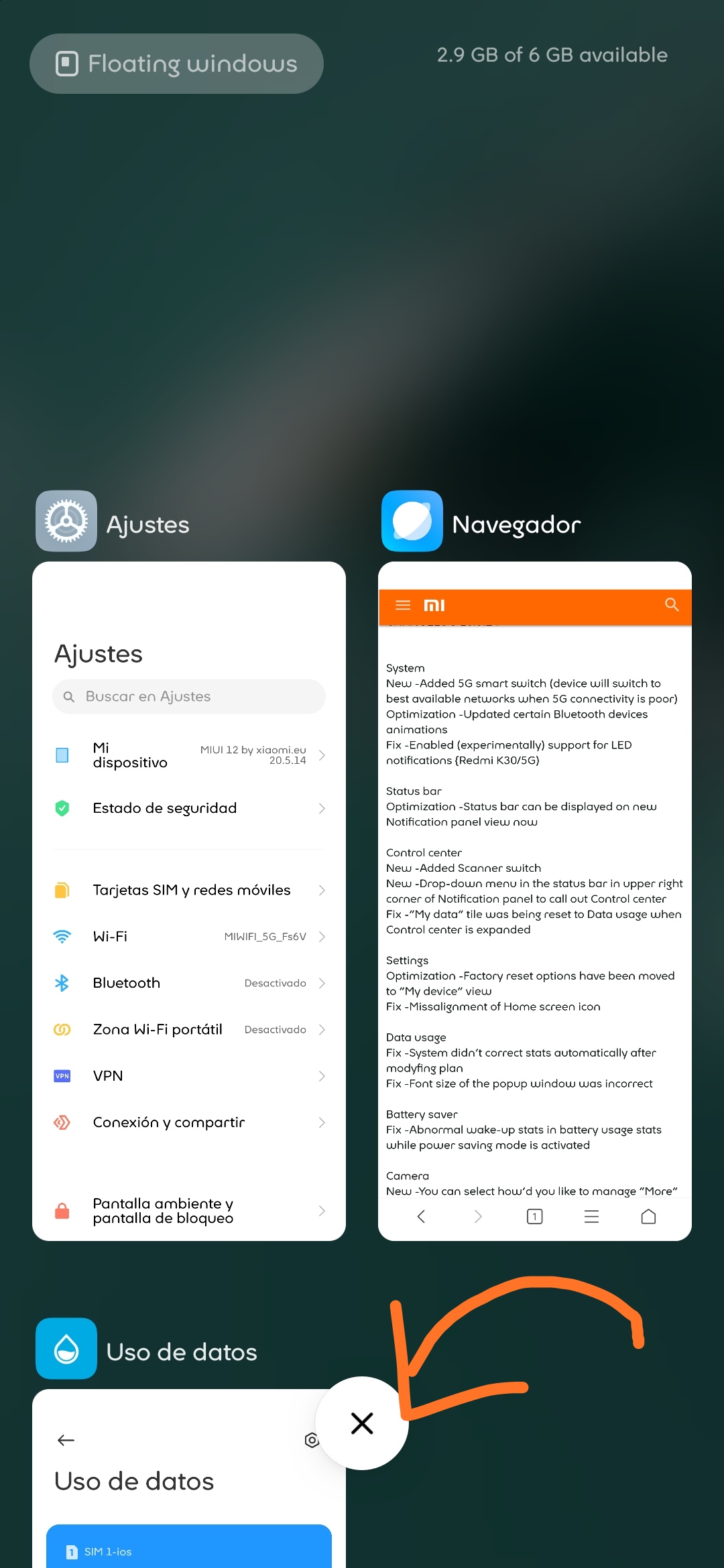The image size is (724, 1568).
Task: Open Floating windows
Action: coord(176,64)
